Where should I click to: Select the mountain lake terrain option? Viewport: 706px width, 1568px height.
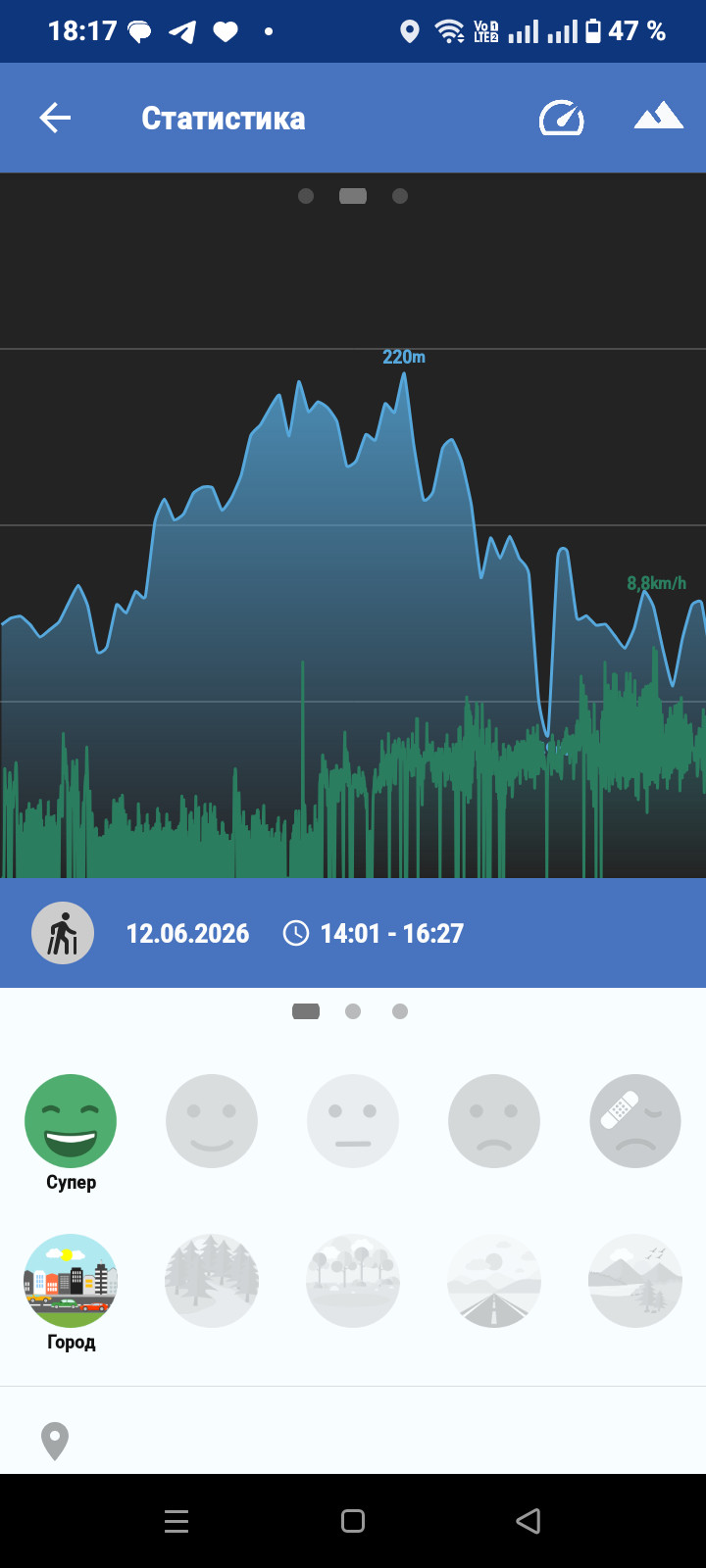click(x=635, y=1281)
